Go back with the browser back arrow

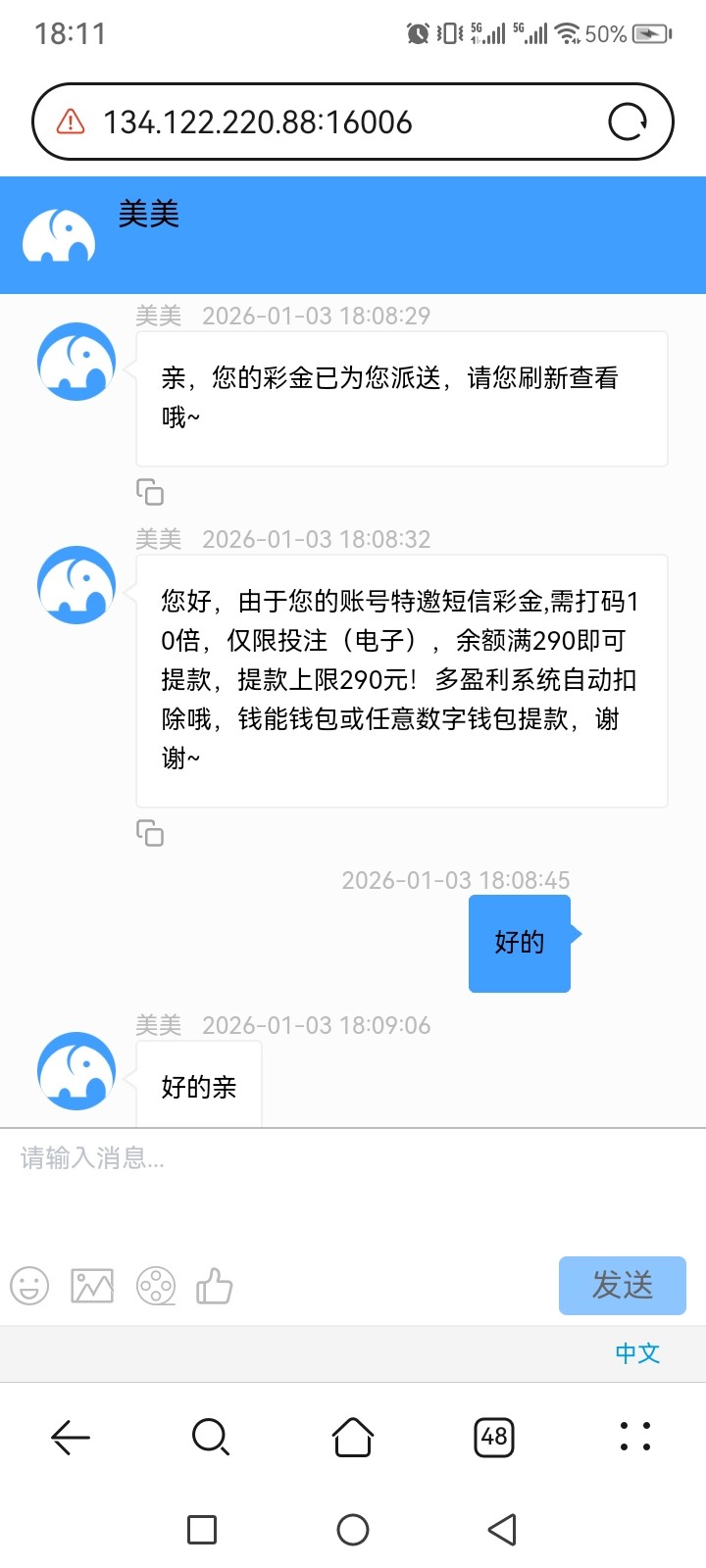(x=71, y=1438)
